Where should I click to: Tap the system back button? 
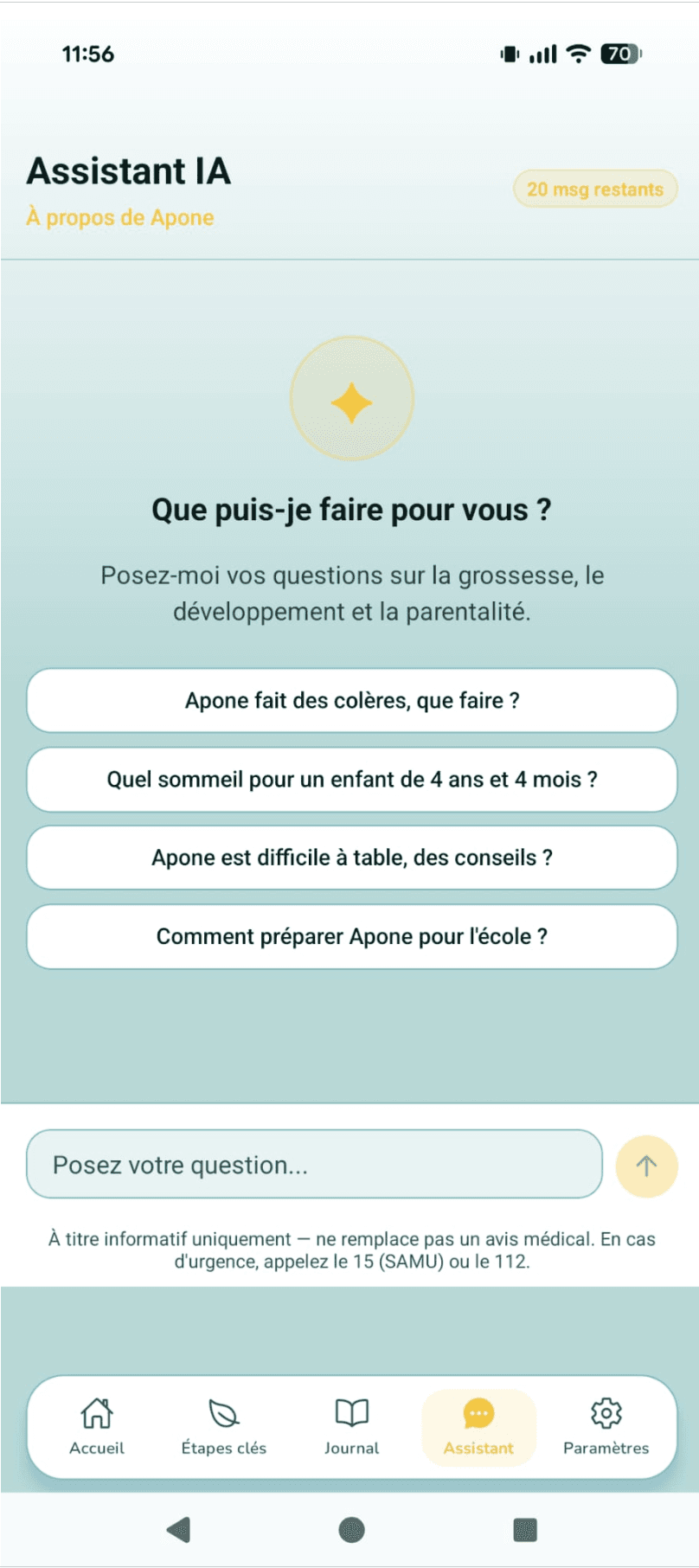tap(178, 1530)
